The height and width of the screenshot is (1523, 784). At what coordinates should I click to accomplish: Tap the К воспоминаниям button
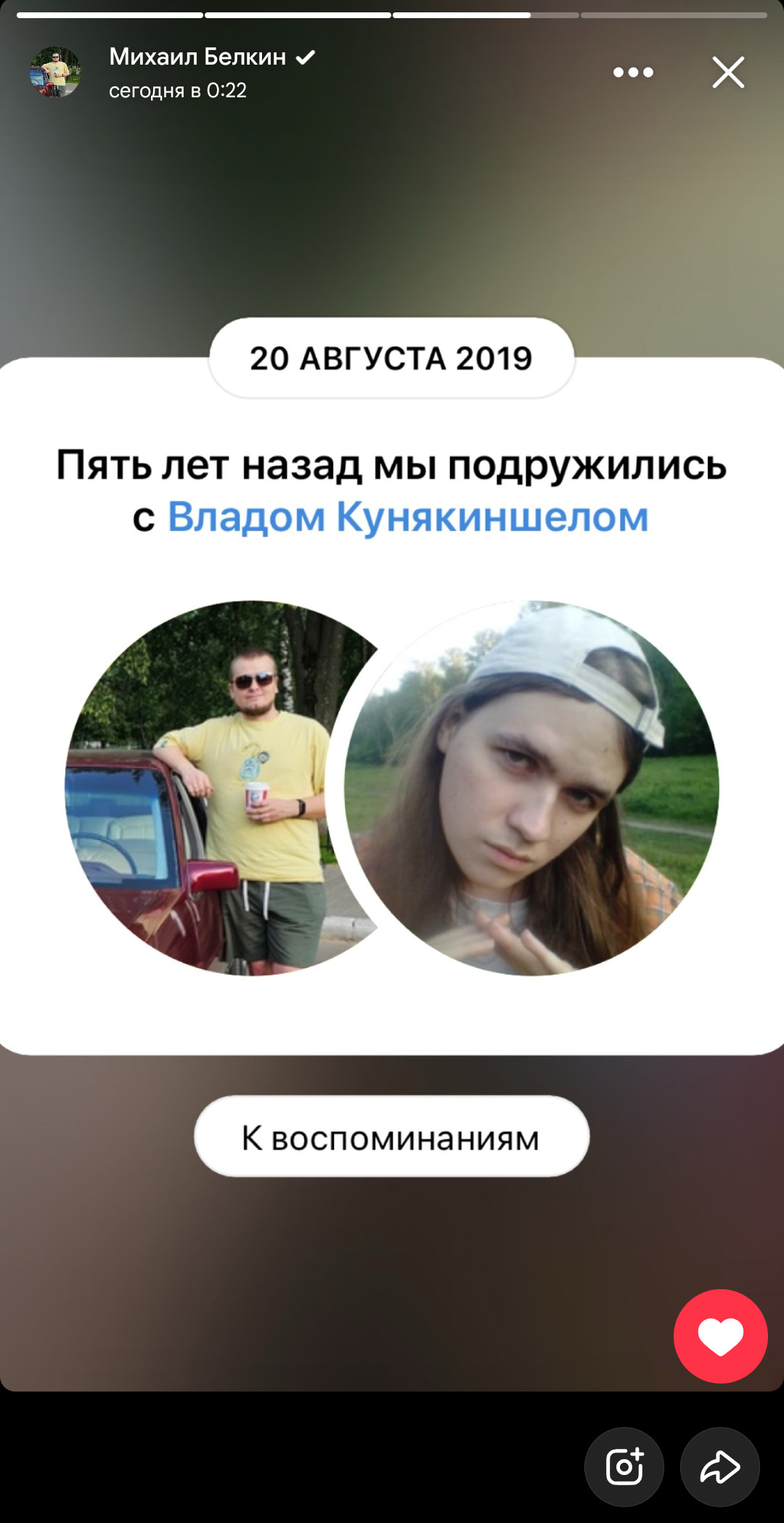tap(391, 1137)
